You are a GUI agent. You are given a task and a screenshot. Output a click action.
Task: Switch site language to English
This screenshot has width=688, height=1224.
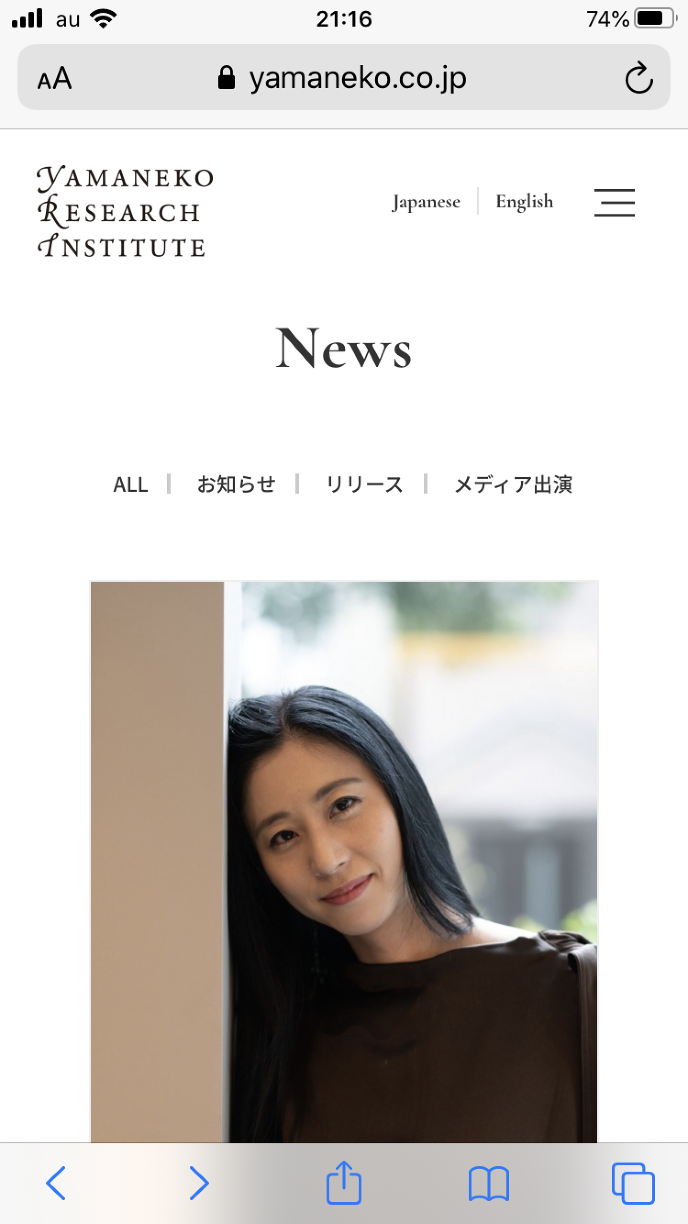click(x=524, y=202)
